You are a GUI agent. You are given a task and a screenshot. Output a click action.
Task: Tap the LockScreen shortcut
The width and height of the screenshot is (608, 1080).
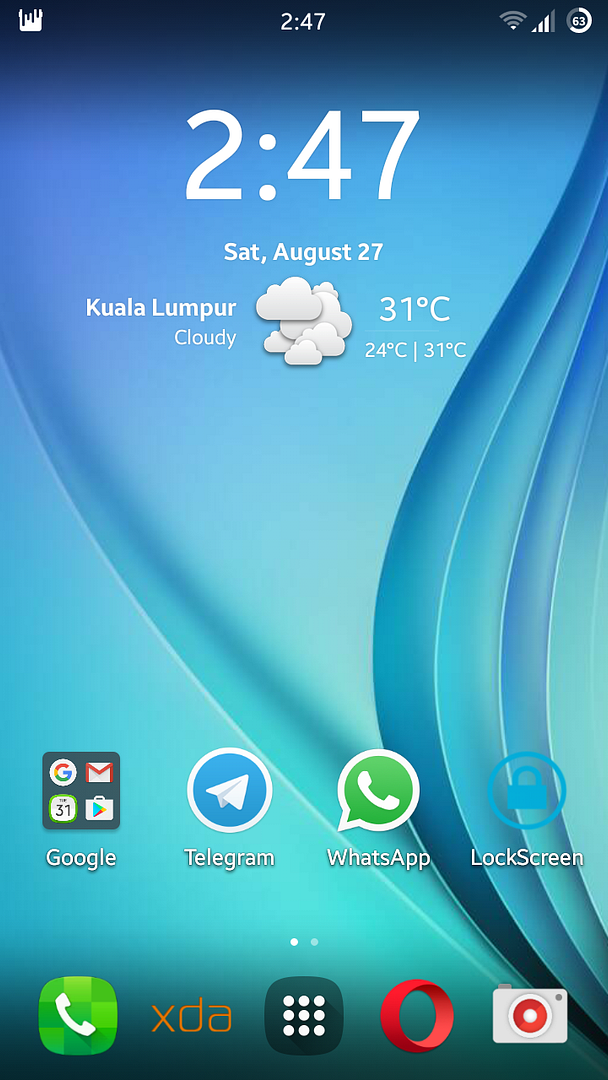(527, 791)
